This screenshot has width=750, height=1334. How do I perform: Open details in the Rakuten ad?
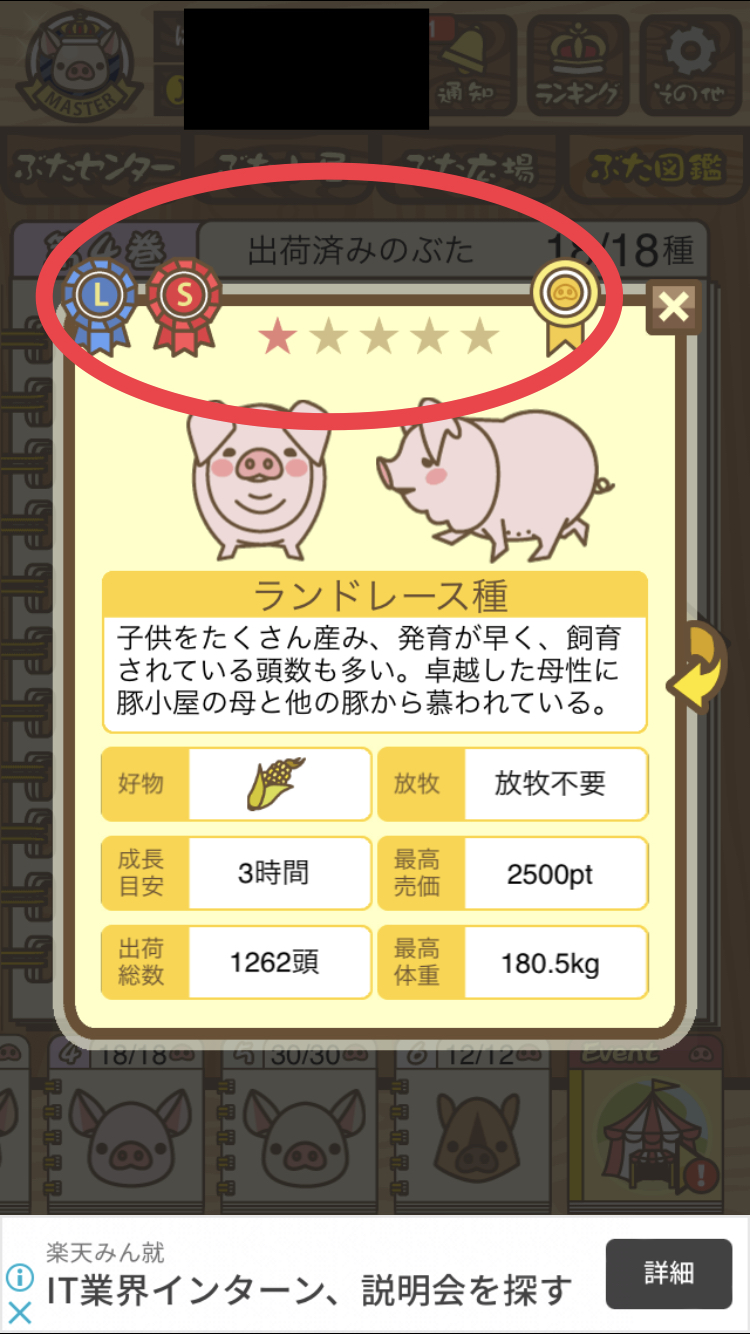click(669, 1273)
